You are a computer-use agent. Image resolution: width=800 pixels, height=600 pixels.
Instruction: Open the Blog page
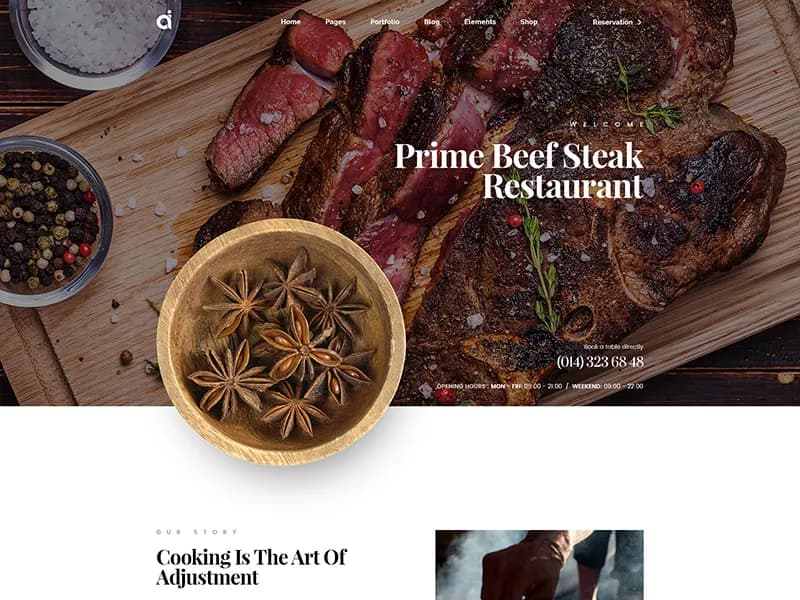(431, 21)
